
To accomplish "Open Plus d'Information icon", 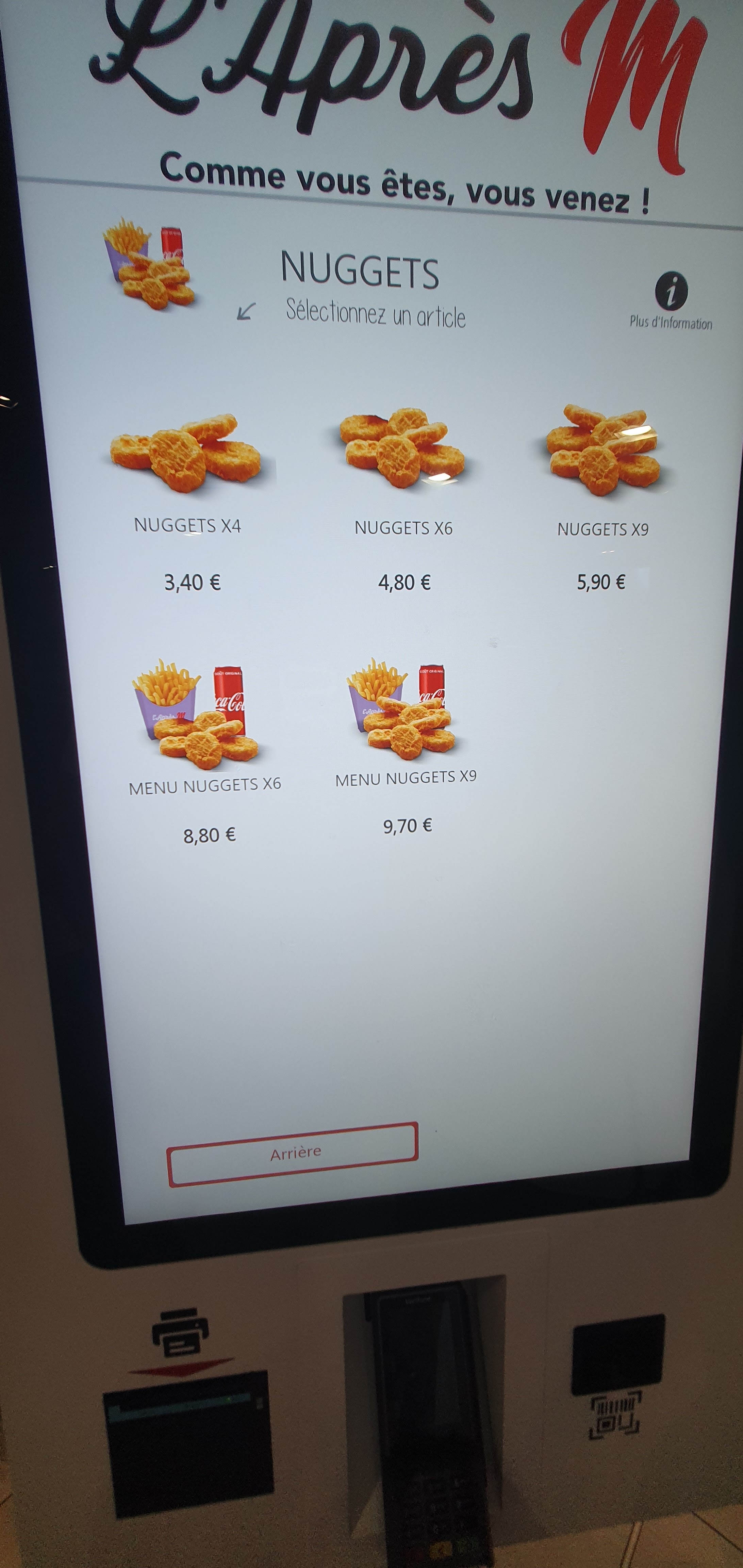I will pyautogui.click(x=671, y=291).
